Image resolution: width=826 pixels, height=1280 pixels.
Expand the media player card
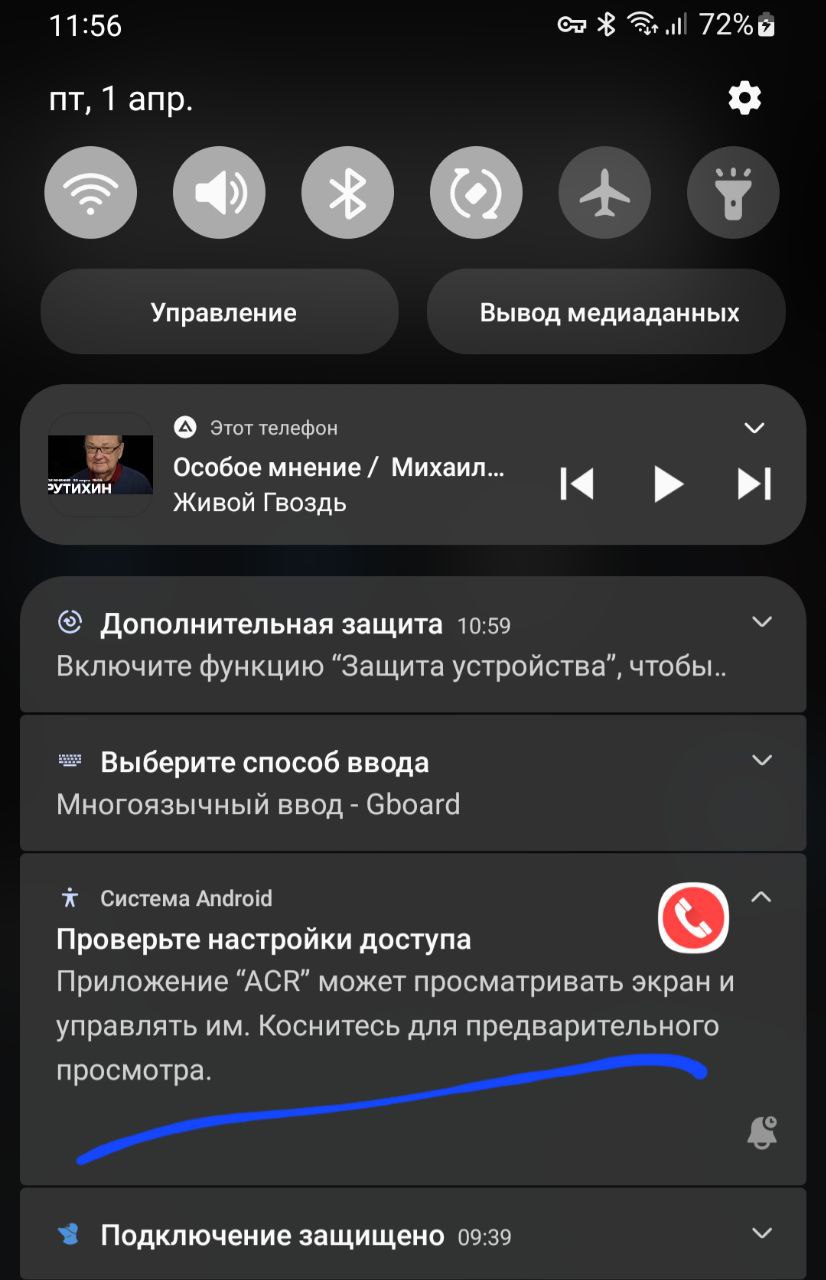coord(754,428)
